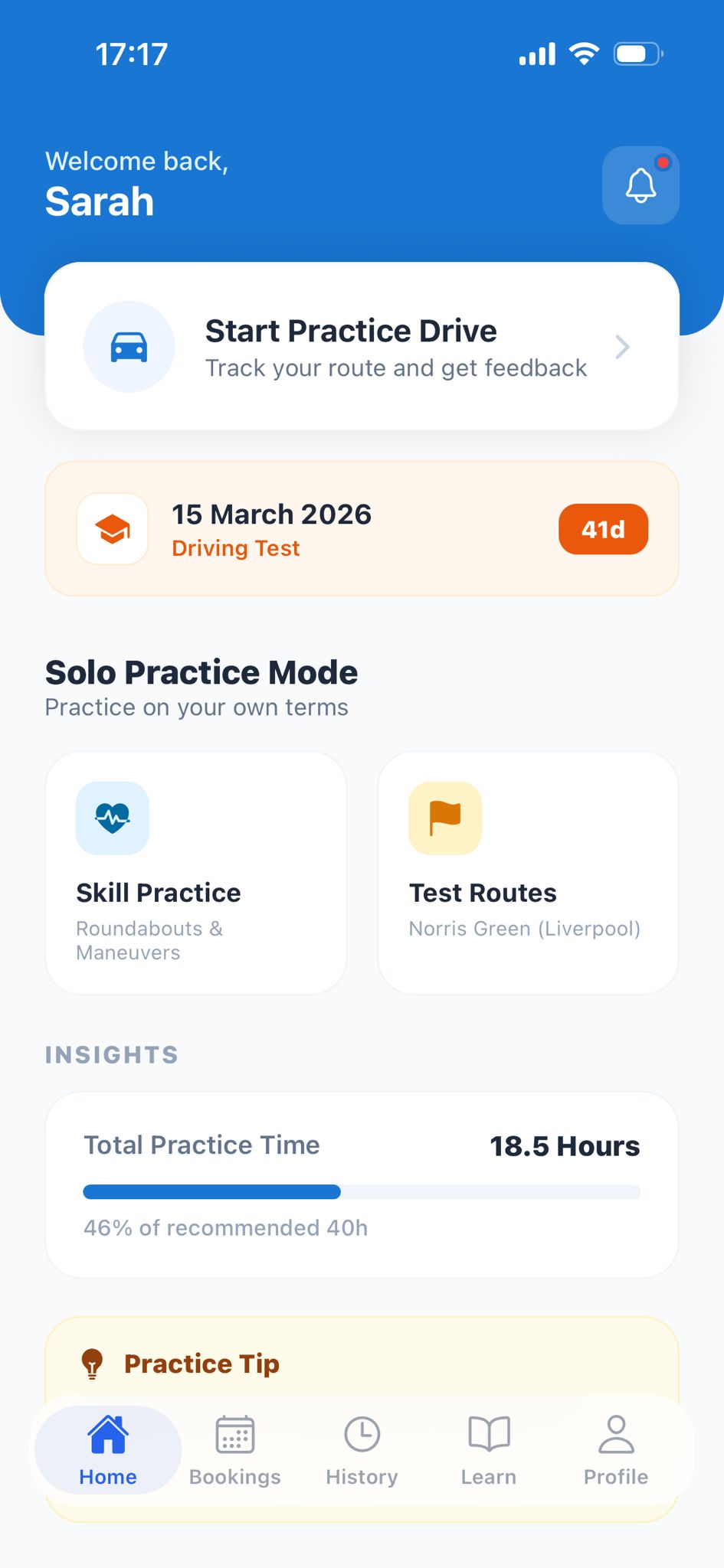Switch to the Home tab

(x=107, y=1447)
